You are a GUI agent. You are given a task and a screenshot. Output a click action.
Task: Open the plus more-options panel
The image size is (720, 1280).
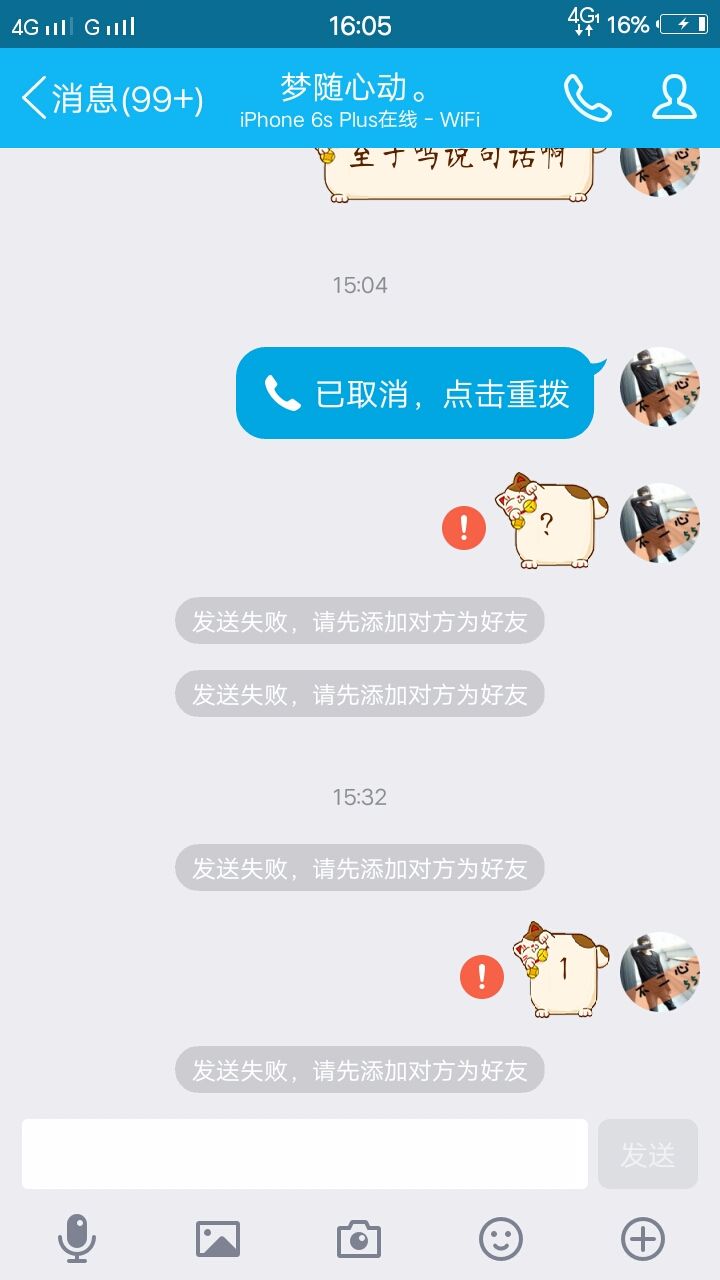(x=643, y=1239)
